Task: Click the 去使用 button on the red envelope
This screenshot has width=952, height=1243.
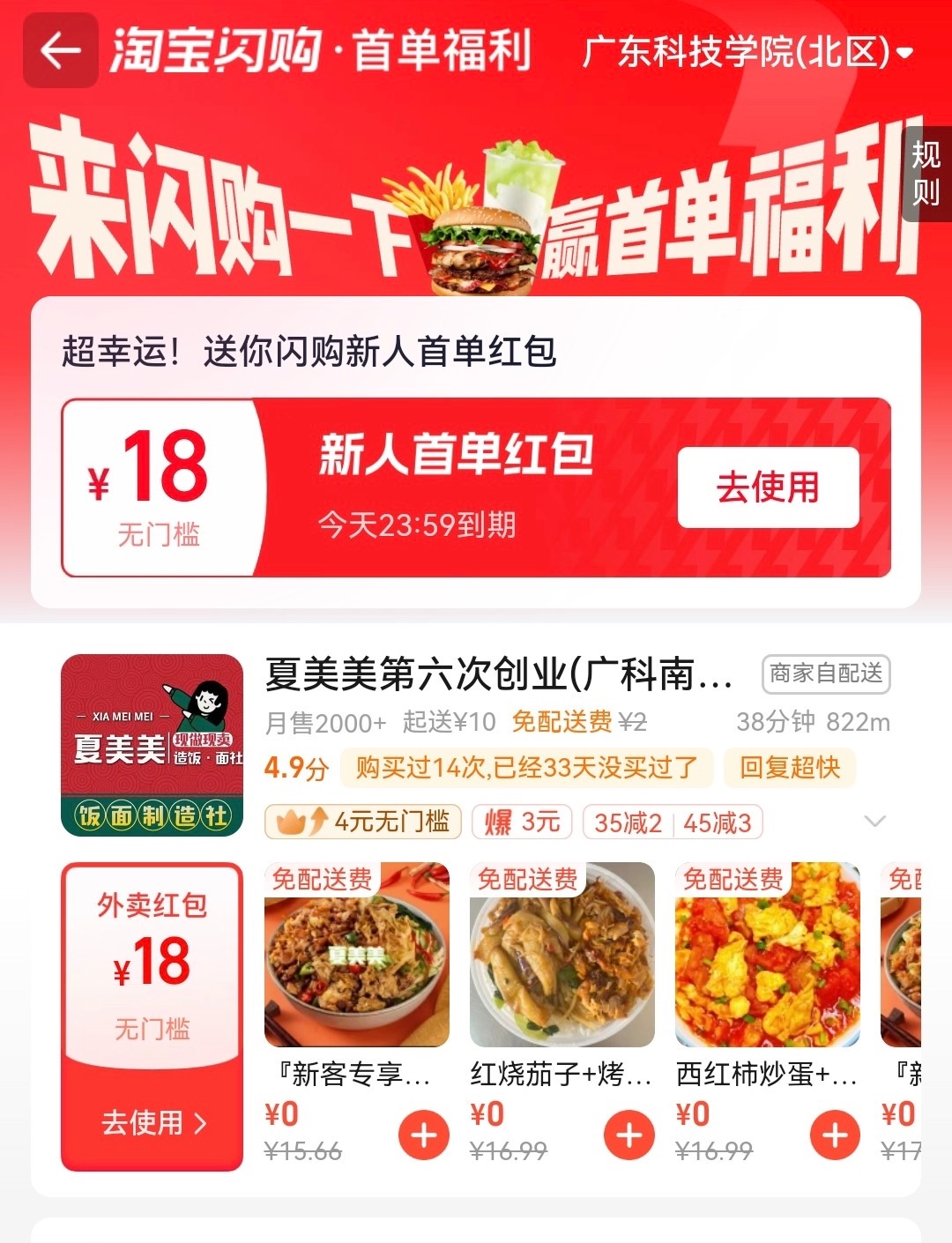Action: coord(768,487)
